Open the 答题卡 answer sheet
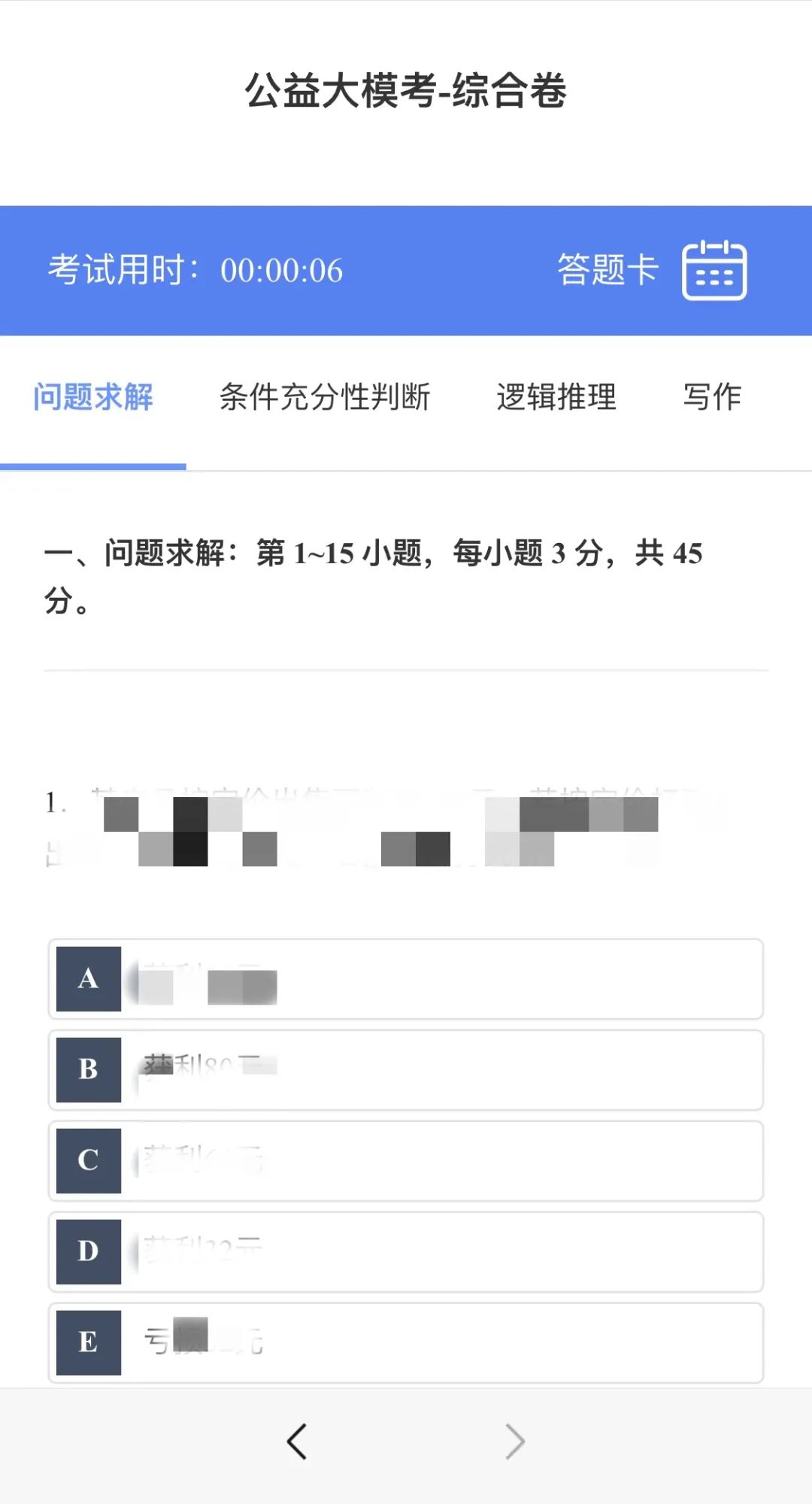This screenshot has width=812, height=1504. point(651,271)
